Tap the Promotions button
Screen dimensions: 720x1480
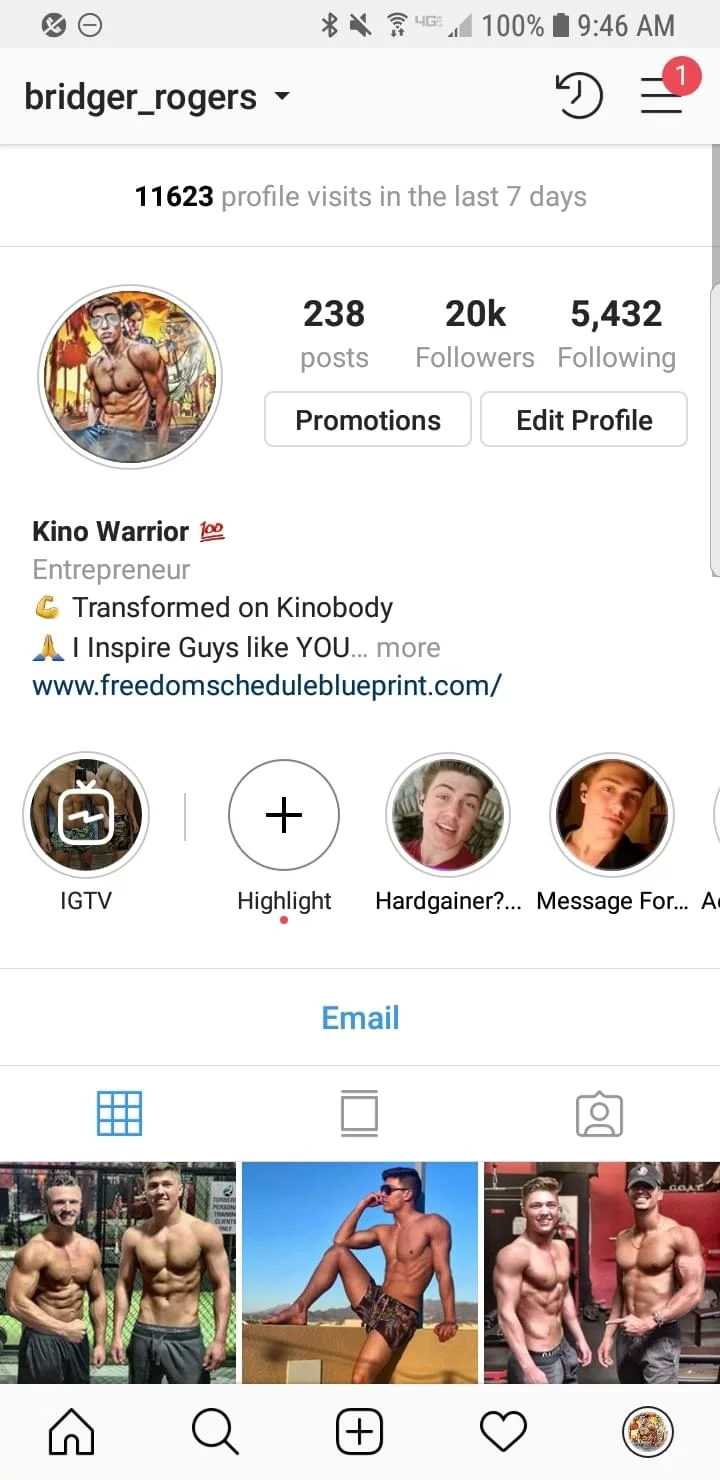click(367, 420)
